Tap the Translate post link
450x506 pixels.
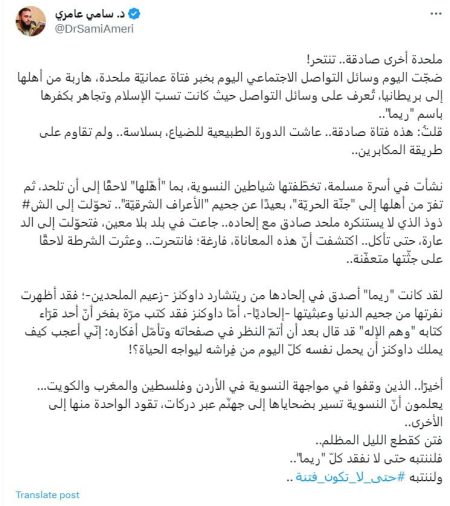point(48,495)
